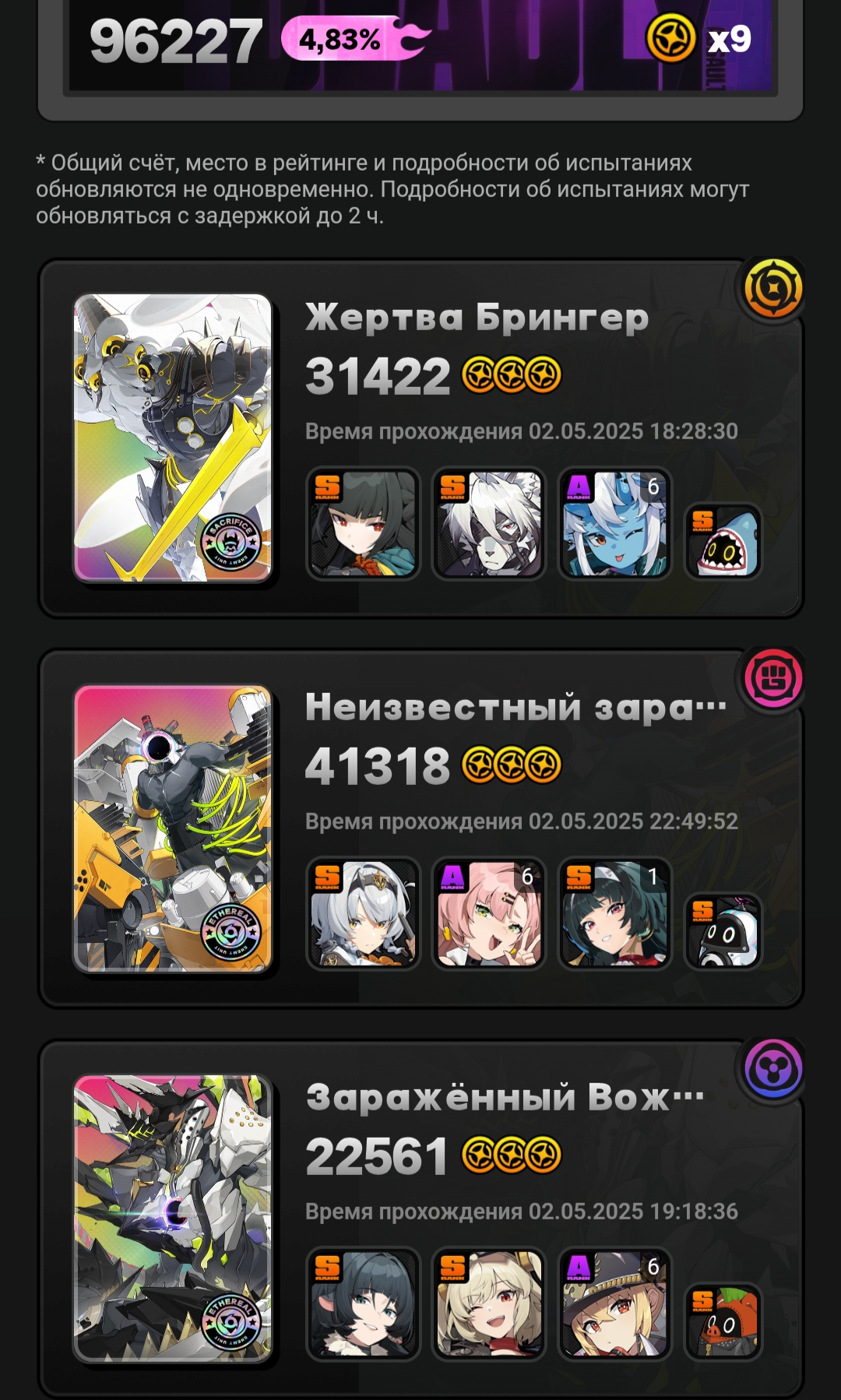Open the Заражённый Вож… challenge card
The height and width of the screenshot is (1400, 841).
420,1219
